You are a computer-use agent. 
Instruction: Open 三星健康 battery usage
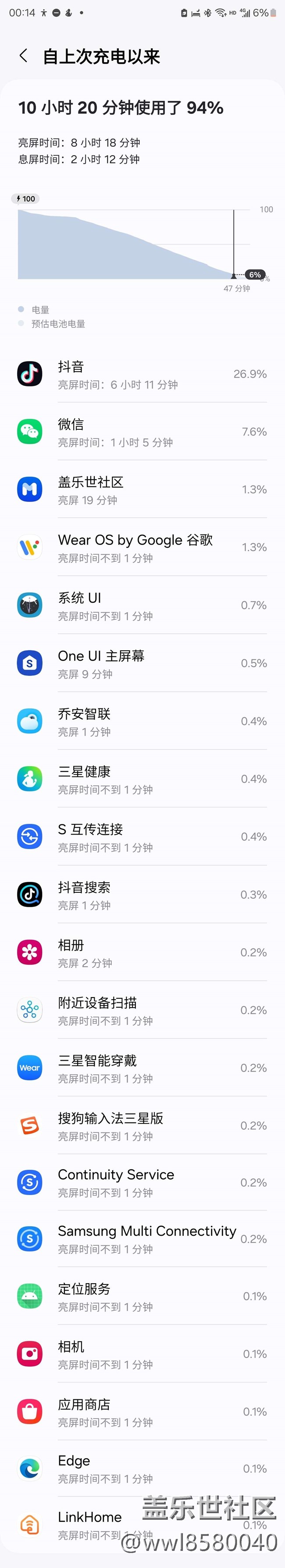click(x=142, y=779)
